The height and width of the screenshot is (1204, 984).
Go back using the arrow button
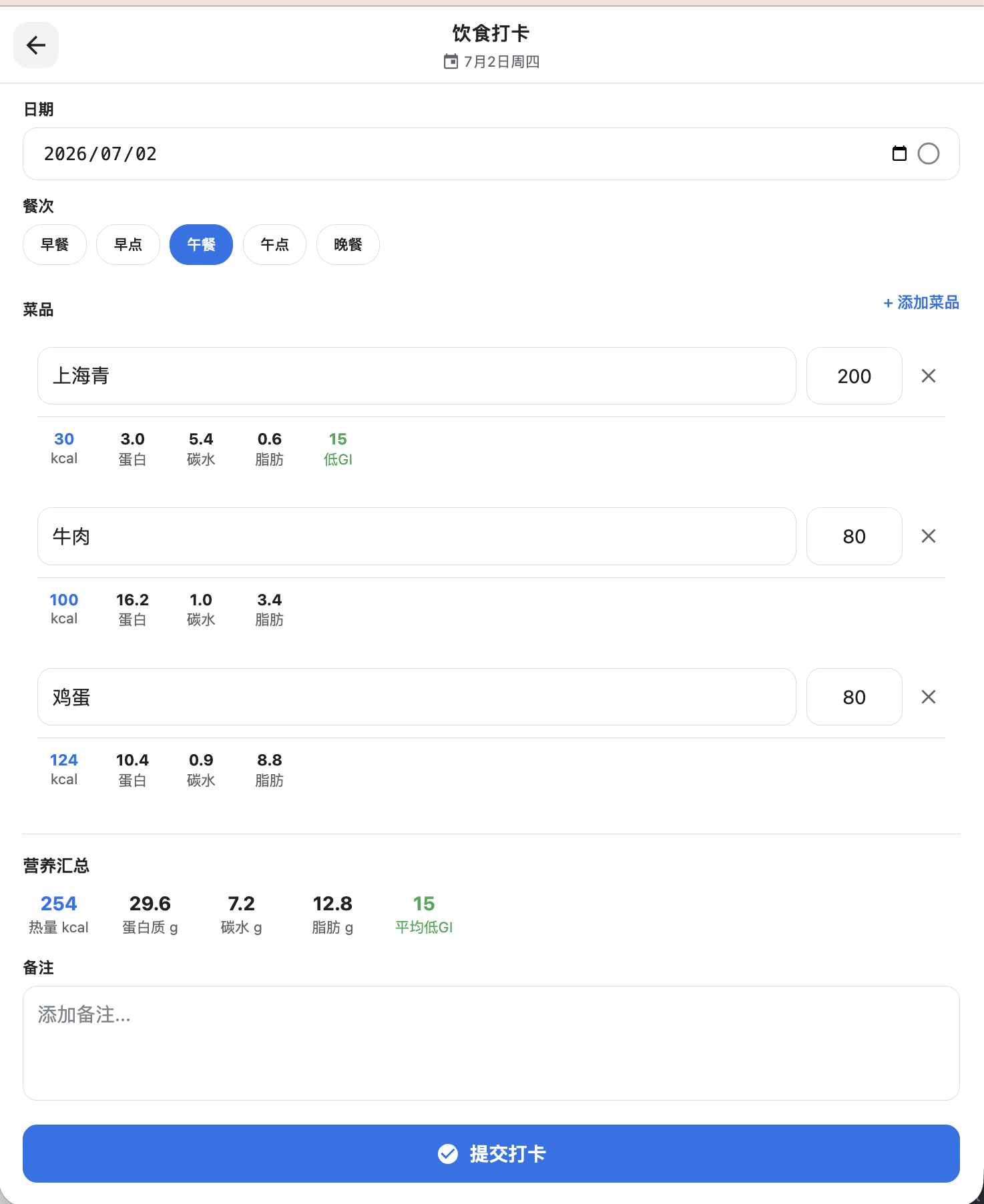(36, 45)
